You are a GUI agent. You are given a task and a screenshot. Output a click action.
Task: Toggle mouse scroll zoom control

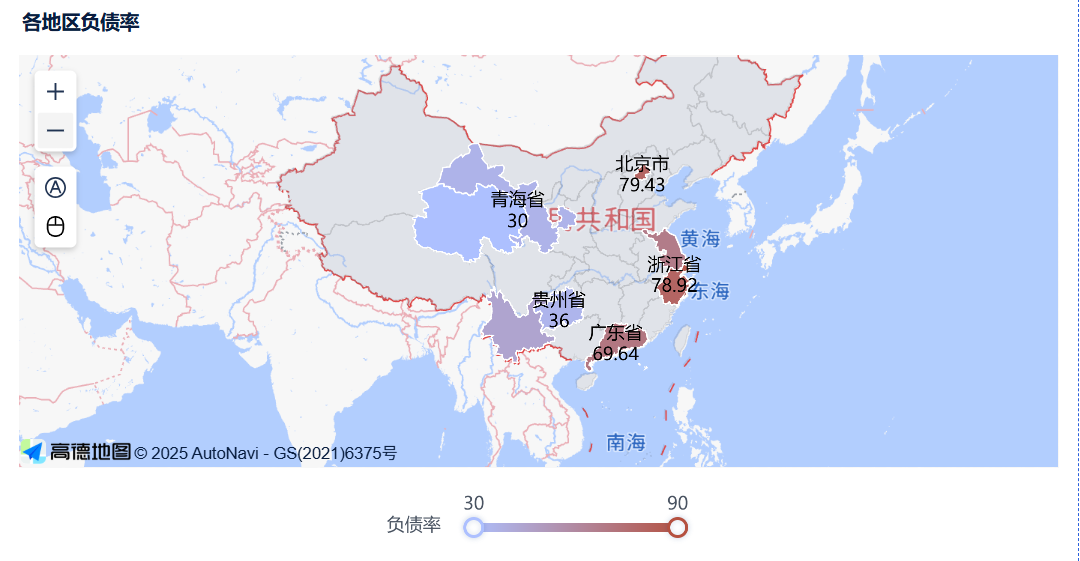pyautogui.click(x=56, y=227)
